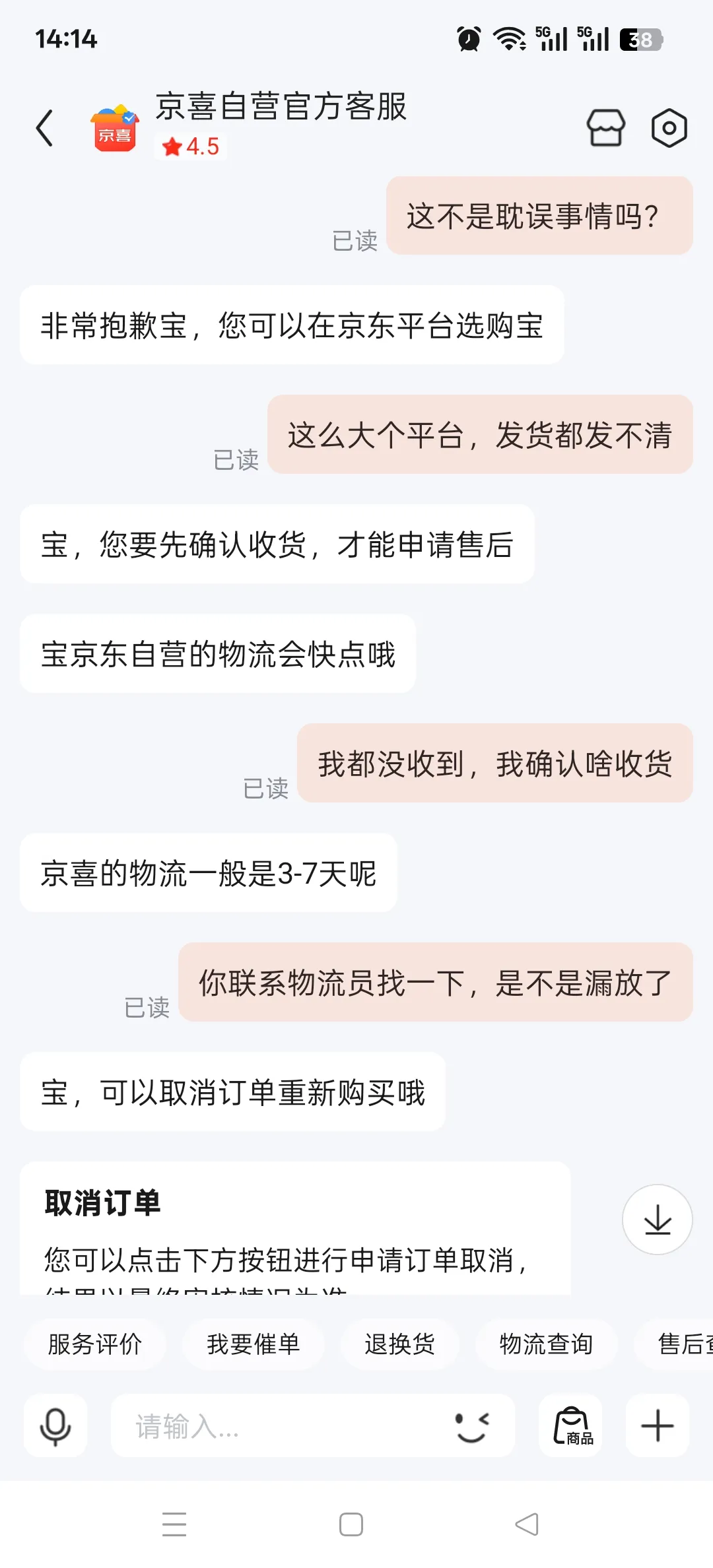Choose the 退换货 chip
Viewport: 713px width, 1568px height.
pyautogui.click(x=399, y=1344)
